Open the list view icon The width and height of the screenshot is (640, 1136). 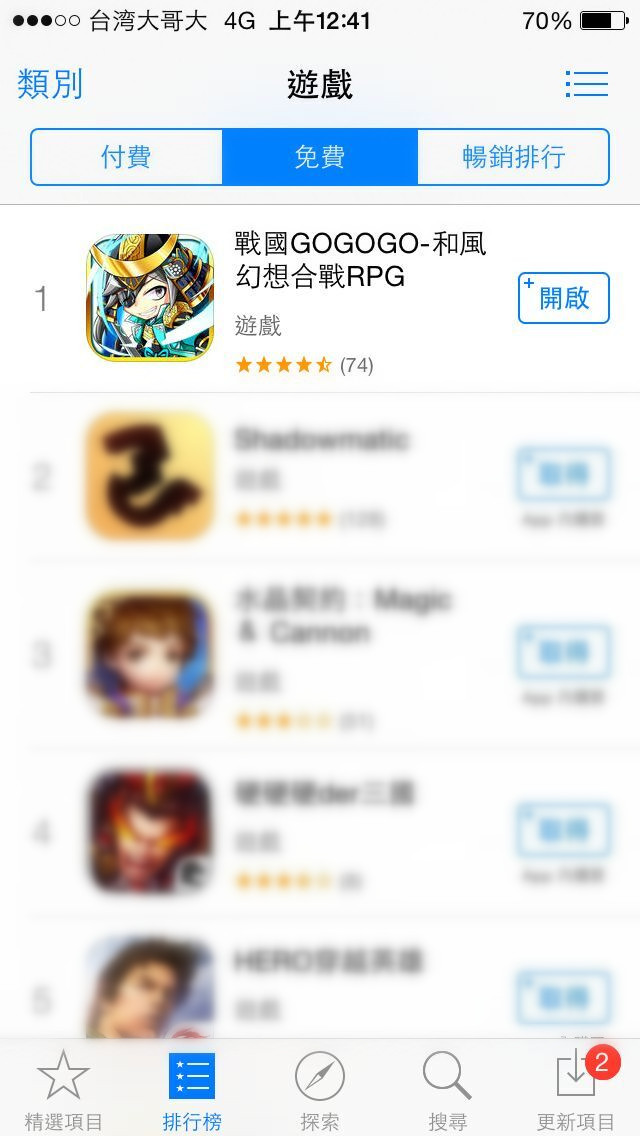point(586,84)
